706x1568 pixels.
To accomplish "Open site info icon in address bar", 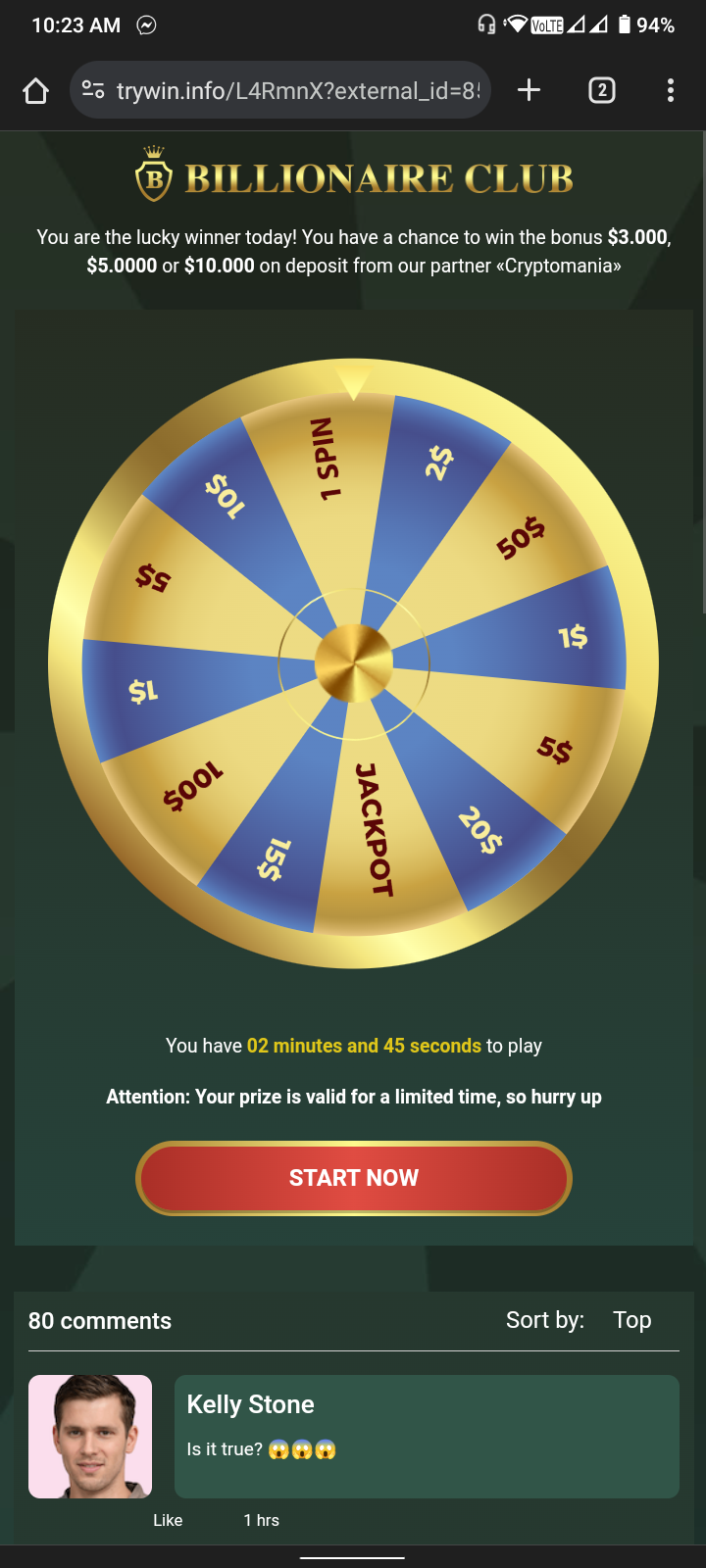I will pyautogui.click(x=93, y=90).
